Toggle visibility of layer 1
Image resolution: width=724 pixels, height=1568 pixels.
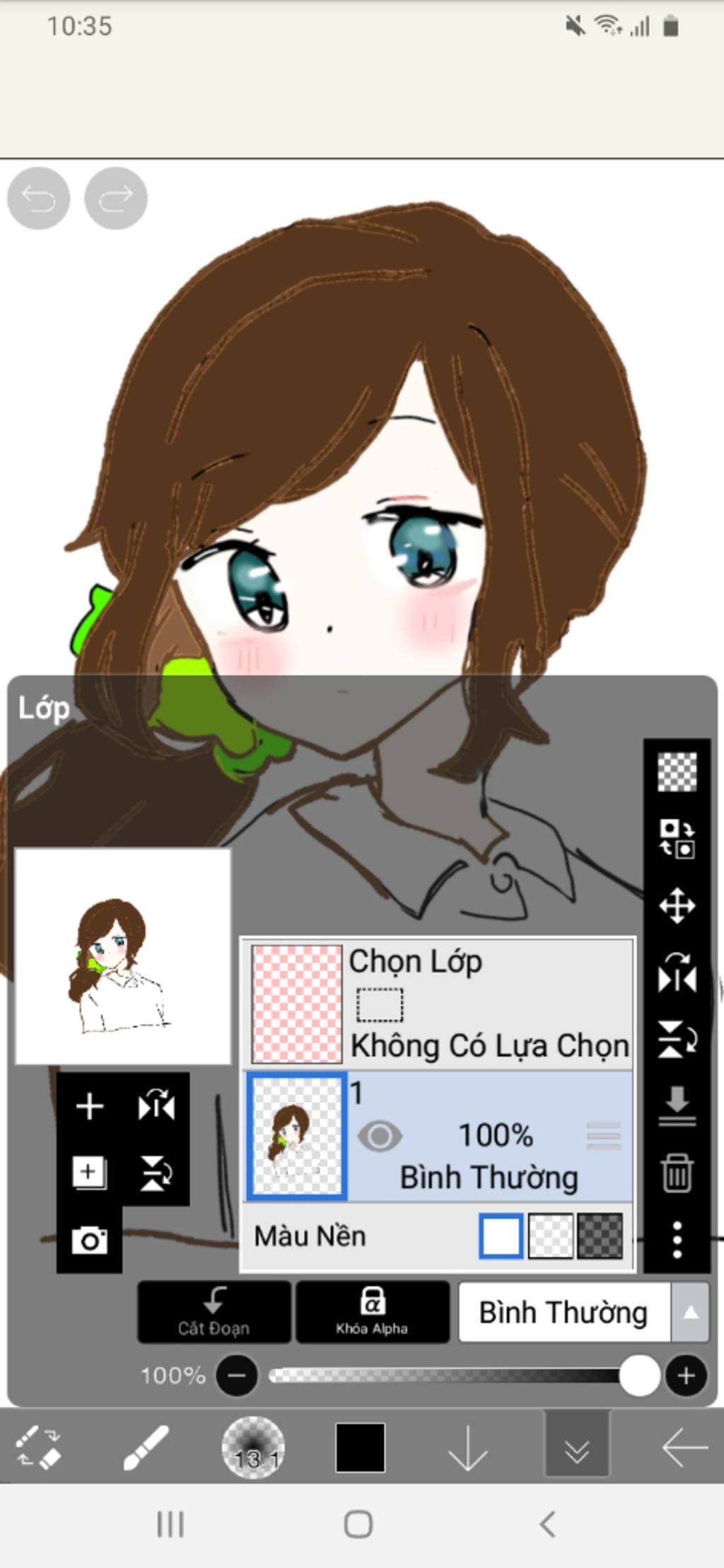click(x=380, y=1137)
